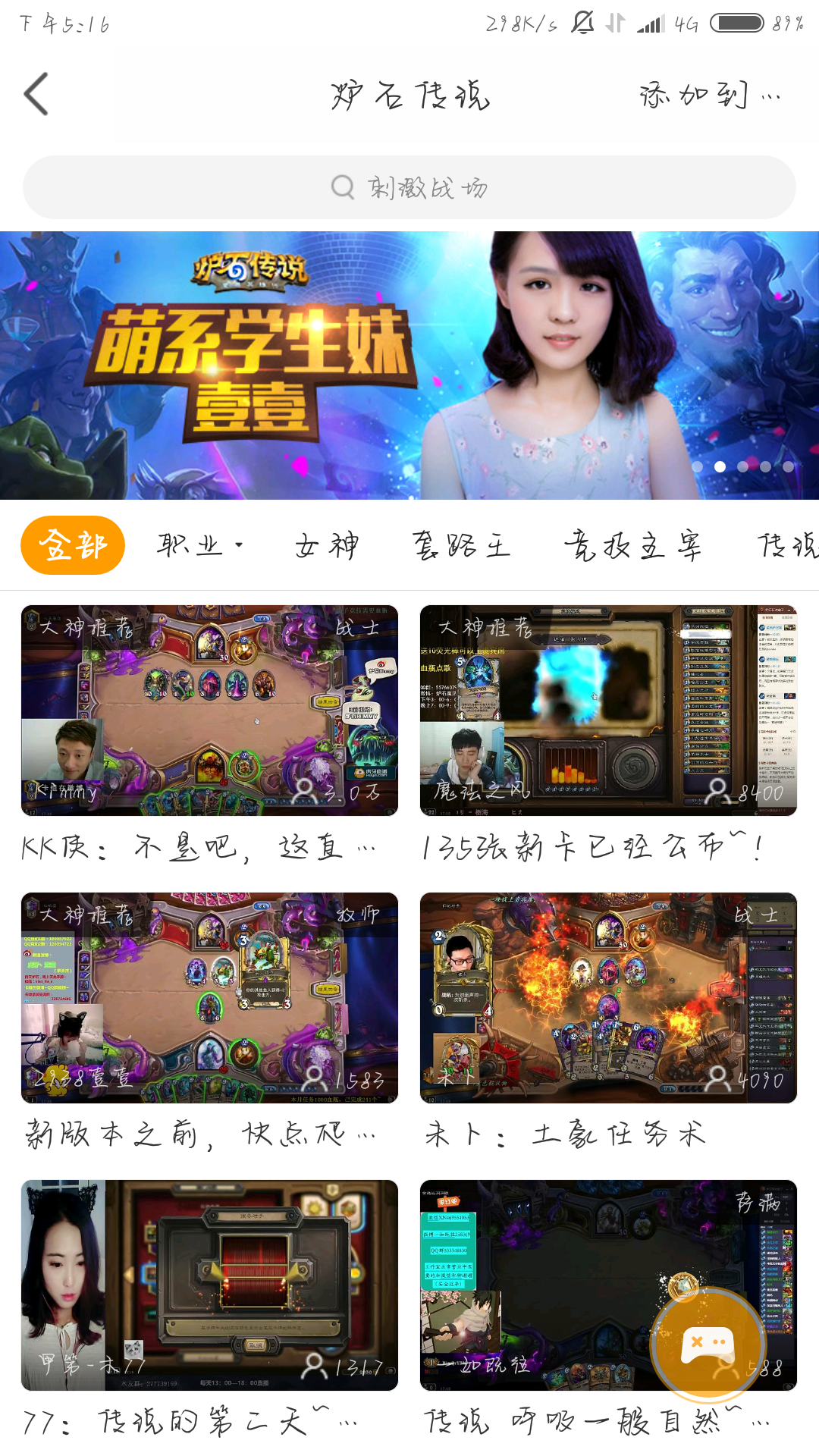Screen dimensions: 819x1456
Task: Select the 全部 filter chip
Action: [72, 544]
